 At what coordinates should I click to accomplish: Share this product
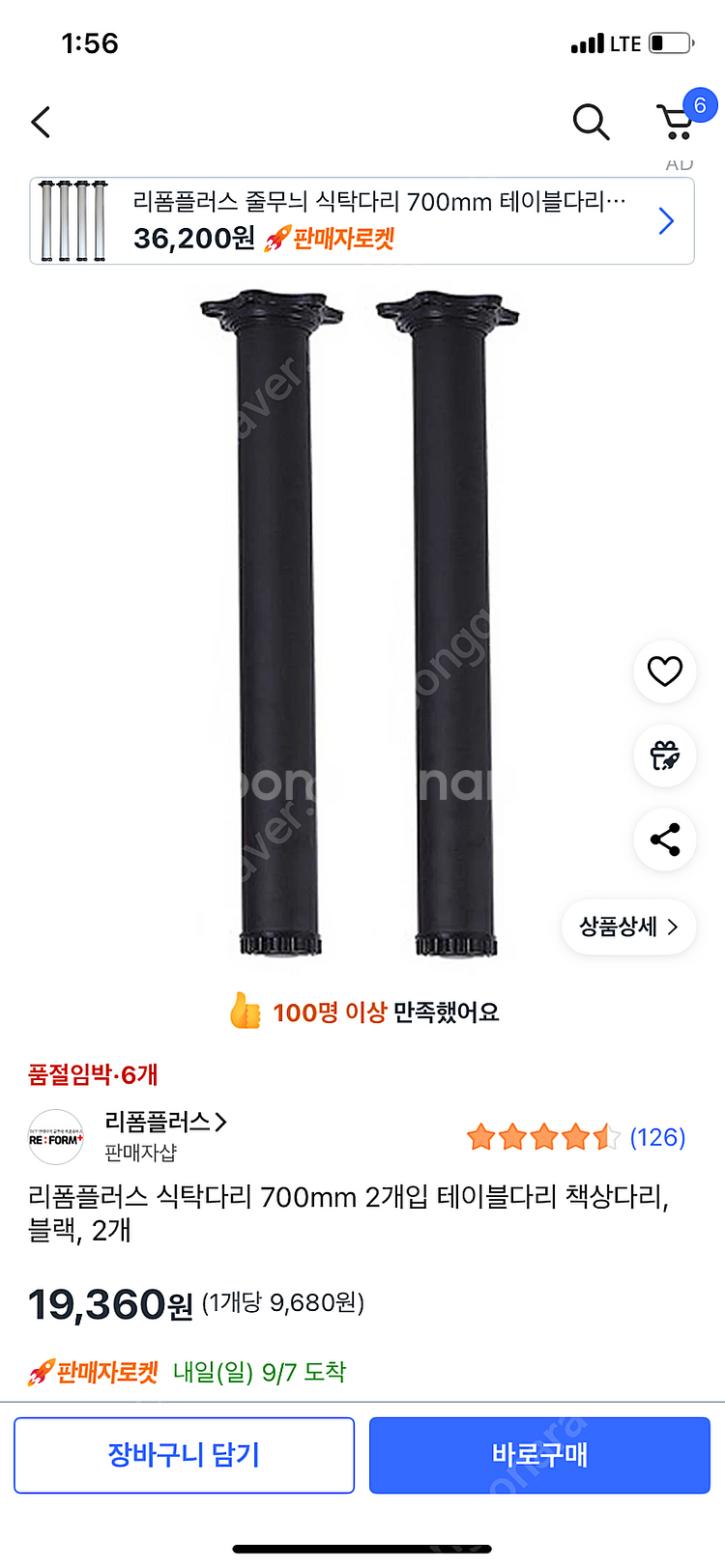click(x=664, y=840)
